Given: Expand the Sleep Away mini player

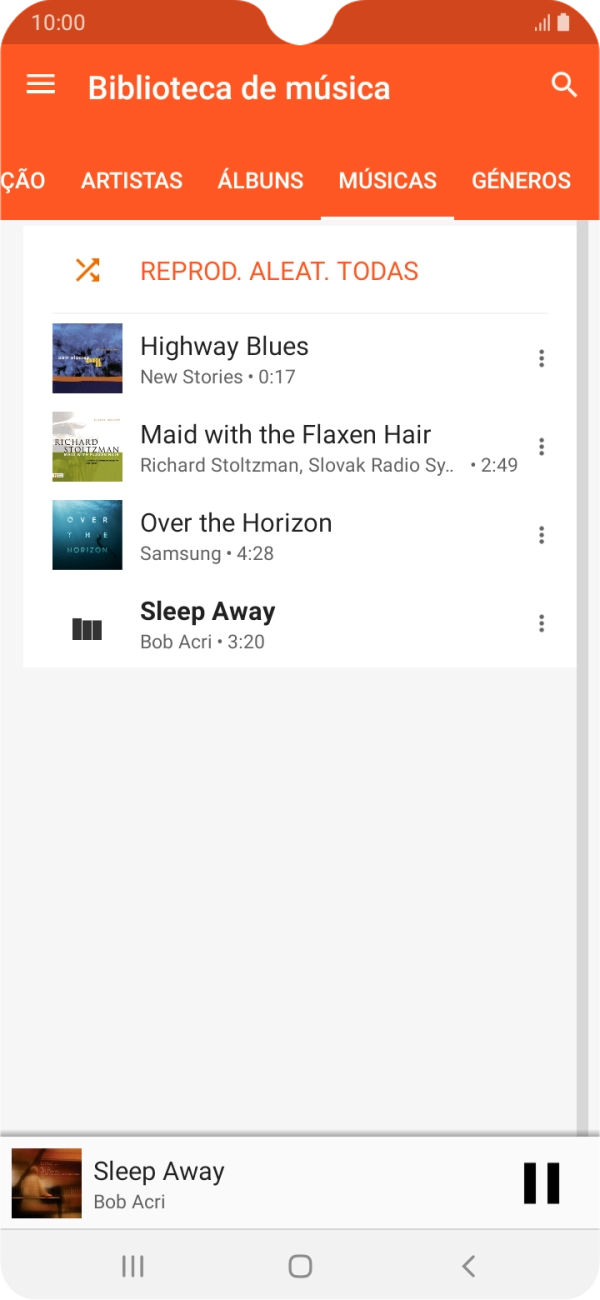Looking at the screenshot, I should (x=250, y=1183).
